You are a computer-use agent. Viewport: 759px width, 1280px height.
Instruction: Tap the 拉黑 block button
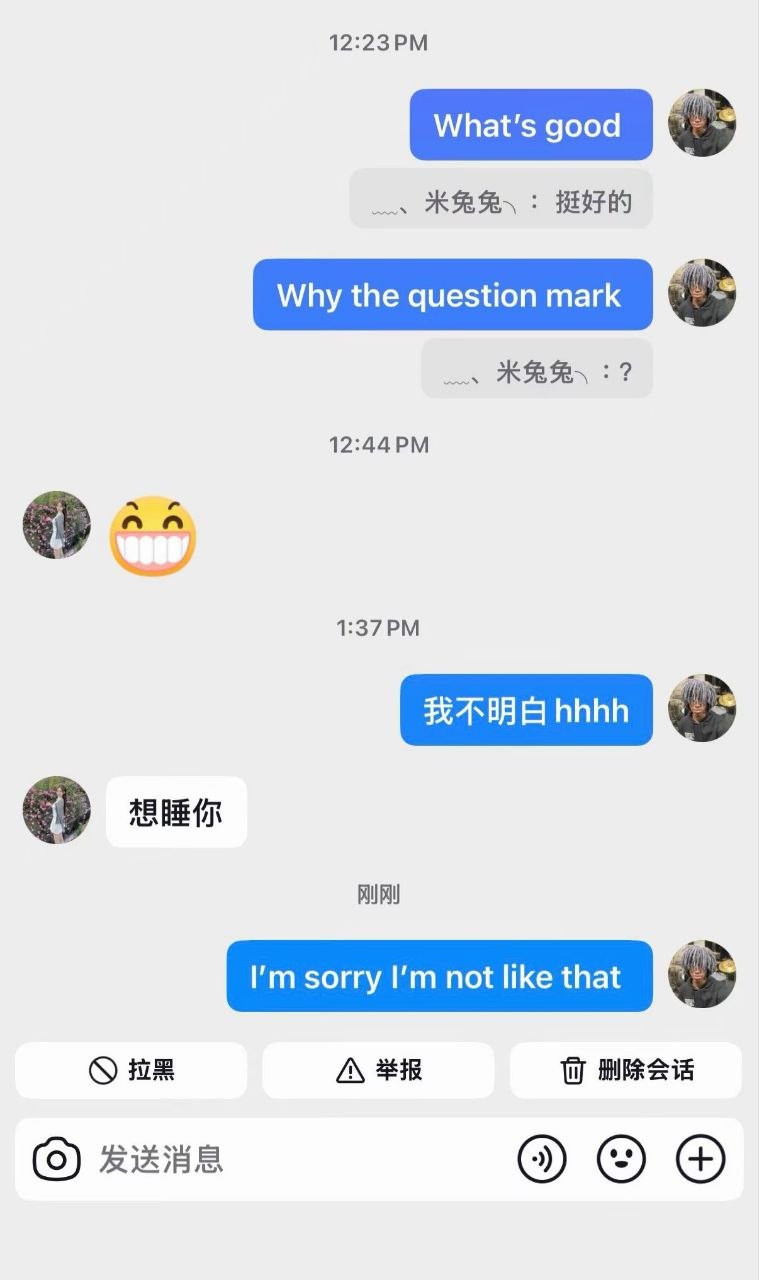[x=131, y=1070]
